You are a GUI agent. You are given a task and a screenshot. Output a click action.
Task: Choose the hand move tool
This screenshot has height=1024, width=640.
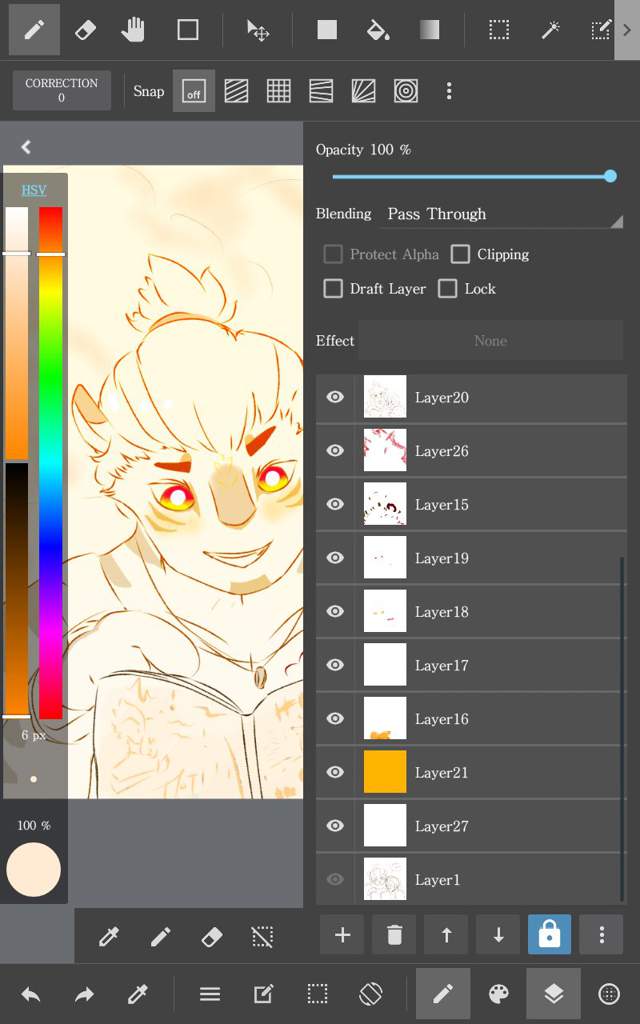tap(133, 30)
